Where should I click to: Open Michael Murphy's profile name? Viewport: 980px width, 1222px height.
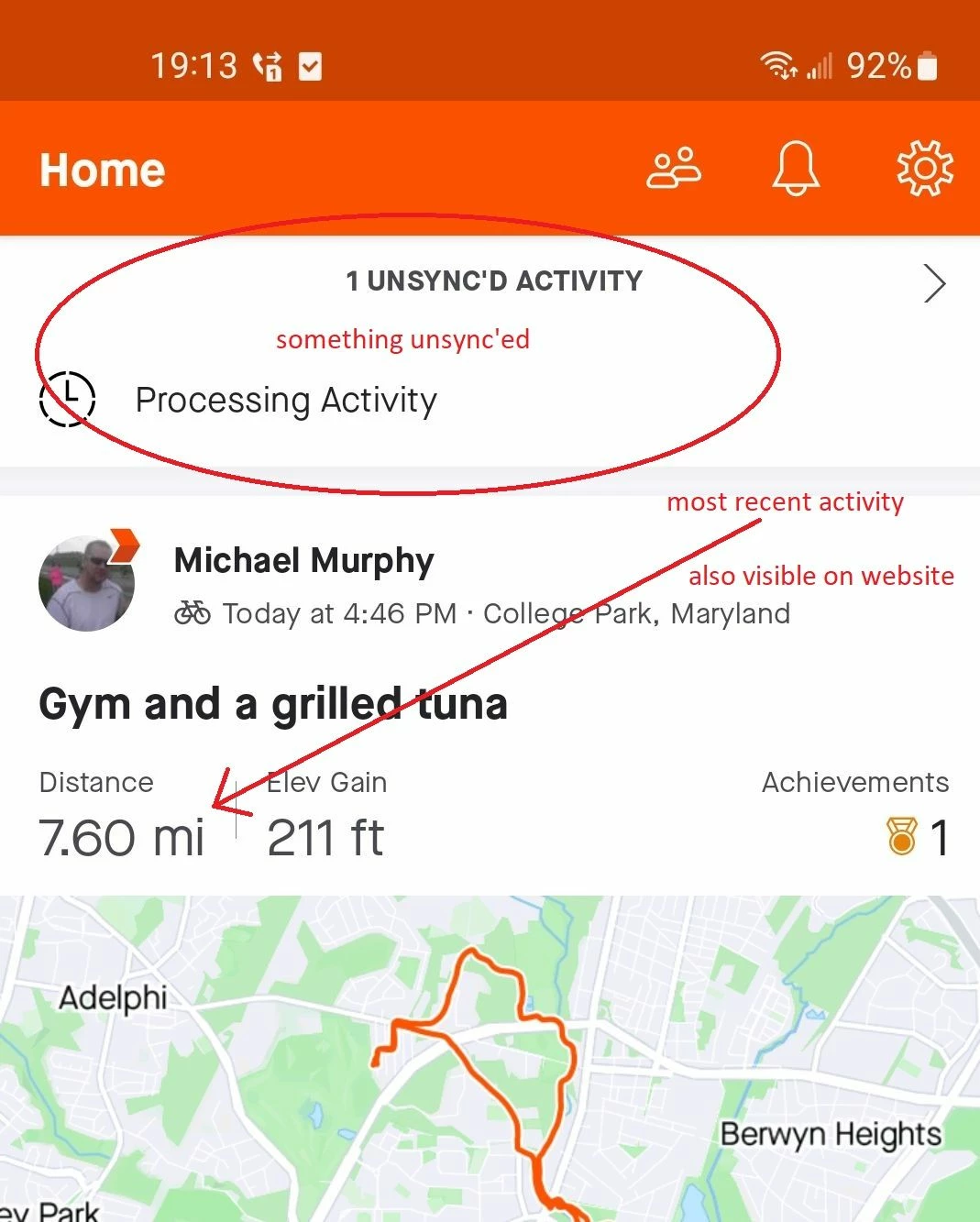pos(303,560)
